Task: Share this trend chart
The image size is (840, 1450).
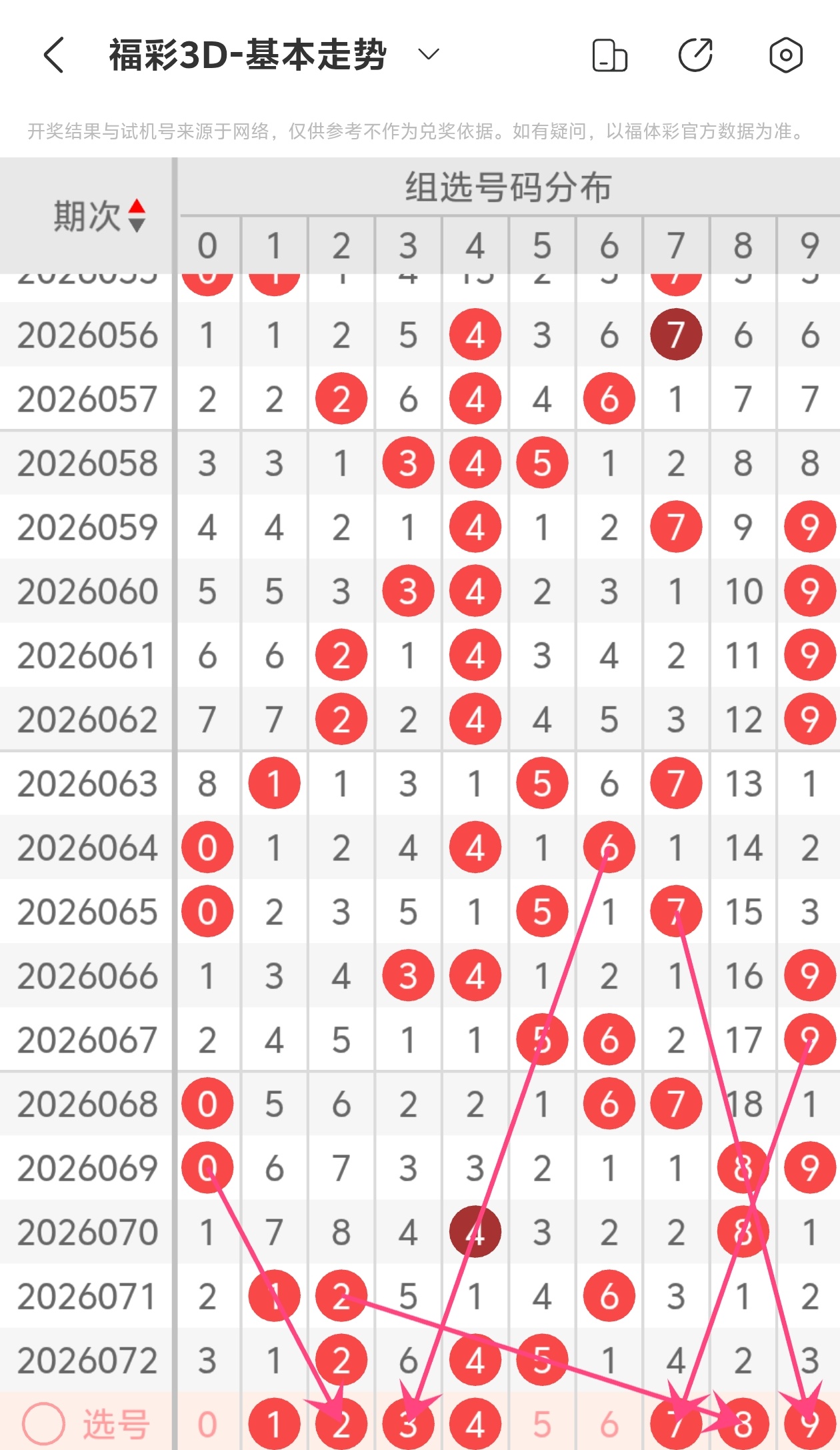Action: [x=695, y=55]
